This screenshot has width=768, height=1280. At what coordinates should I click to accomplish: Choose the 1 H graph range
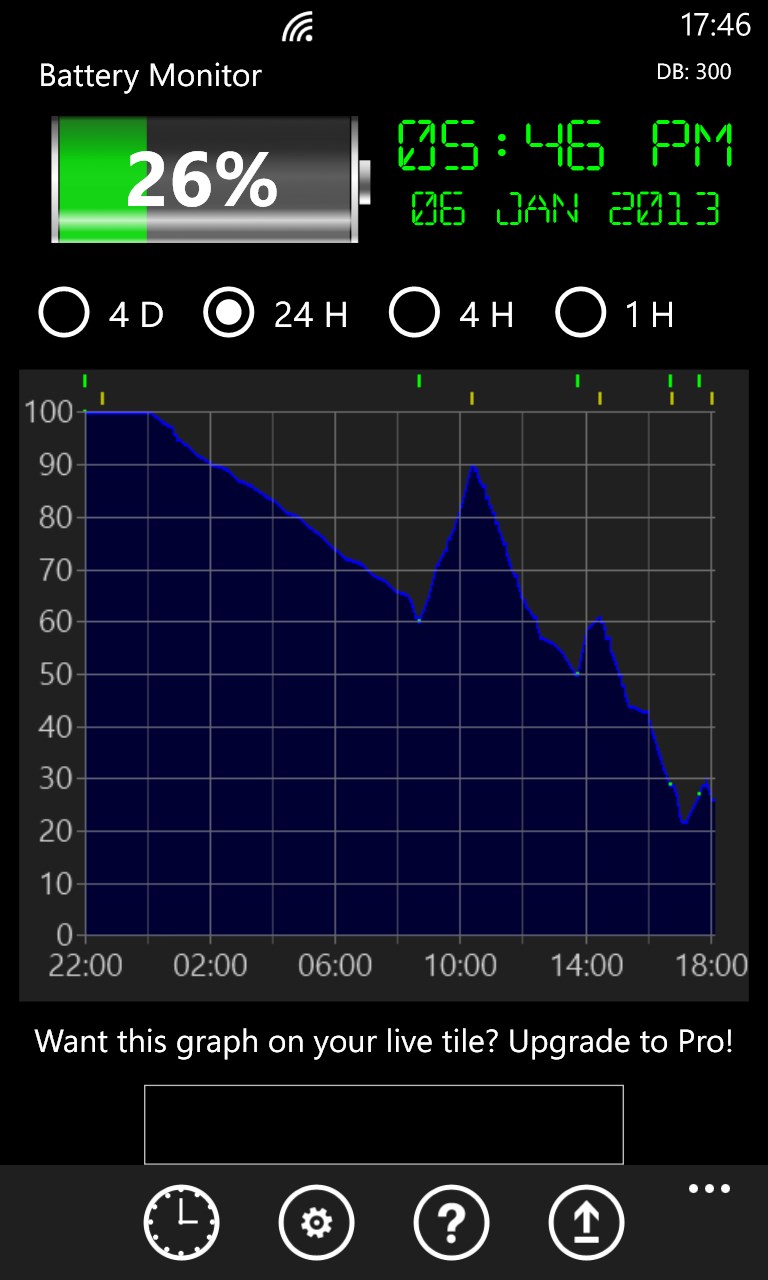click(580, 314)
